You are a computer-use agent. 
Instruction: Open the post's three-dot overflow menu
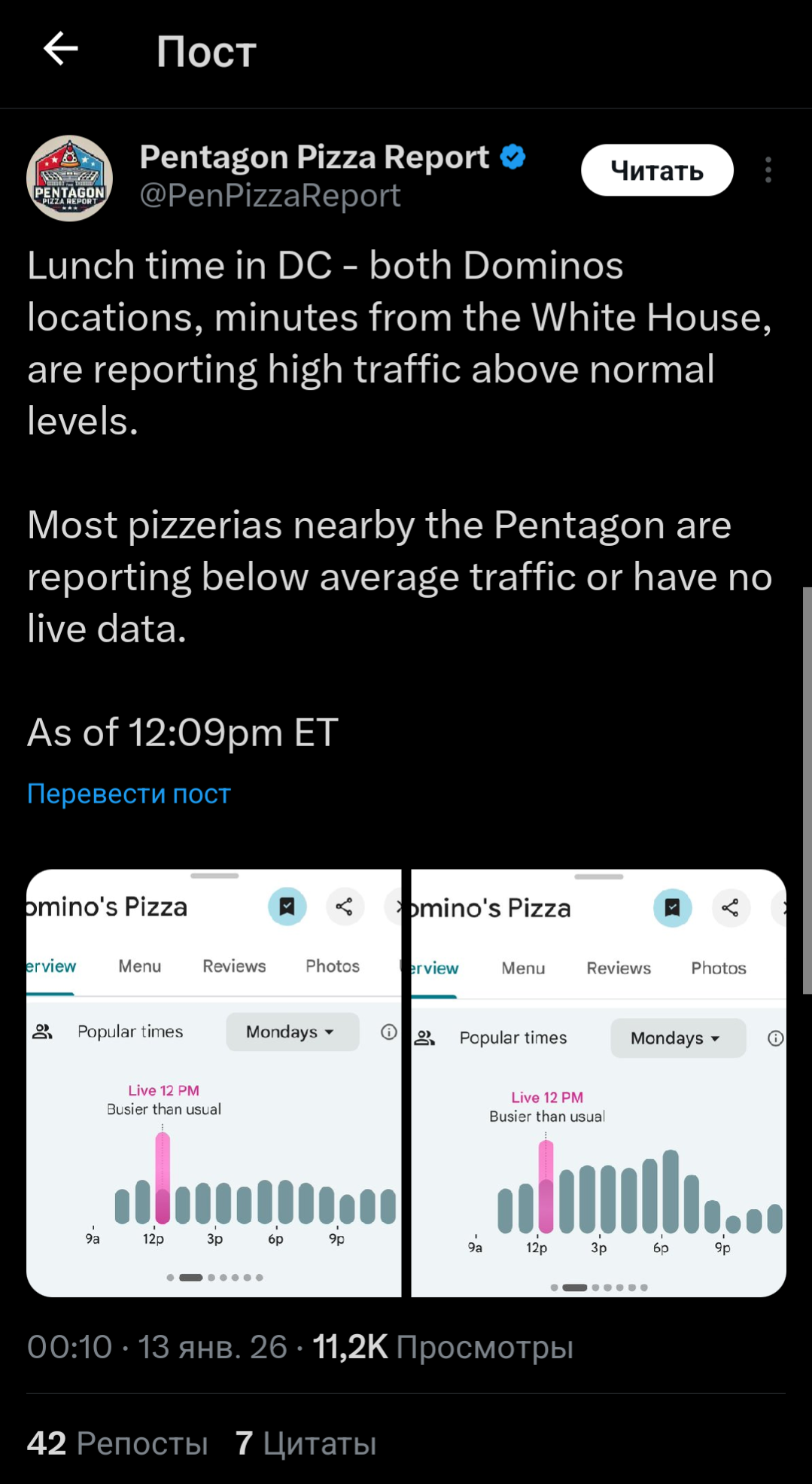[x=768, y=170]
